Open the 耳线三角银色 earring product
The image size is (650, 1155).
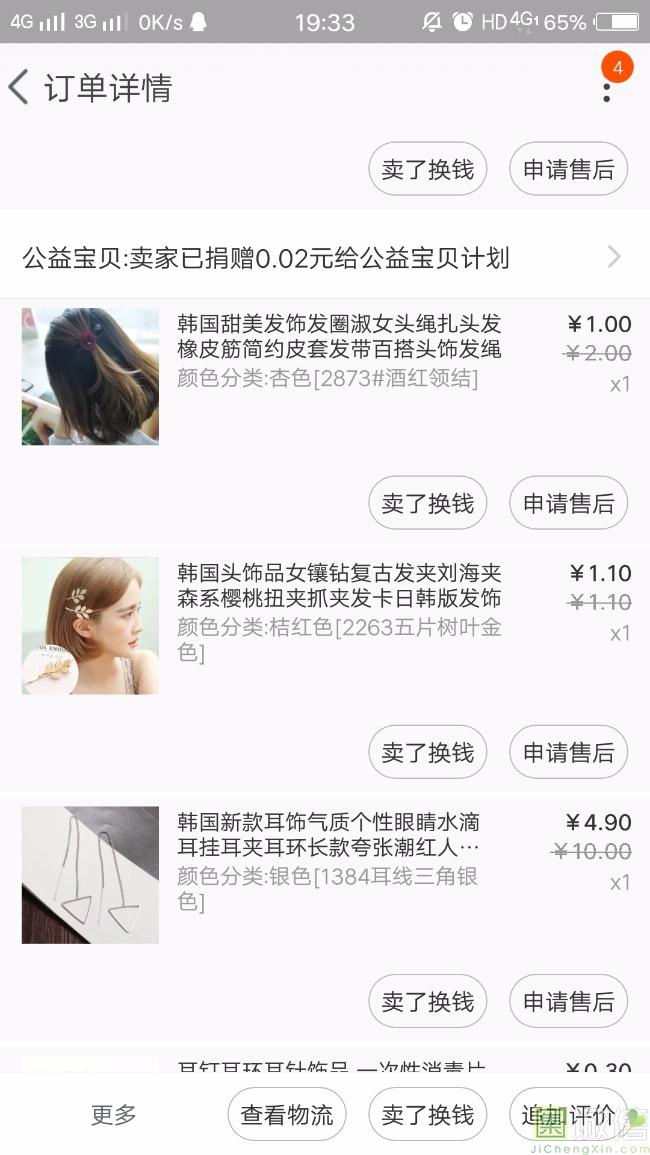pyautogui.click(x=325, y=875)
